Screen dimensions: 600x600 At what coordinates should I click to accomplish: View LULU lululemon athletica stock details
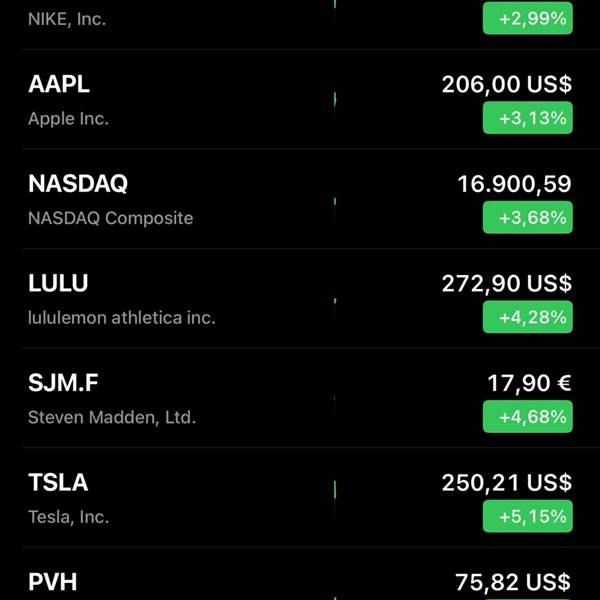(x=300, y=298)
